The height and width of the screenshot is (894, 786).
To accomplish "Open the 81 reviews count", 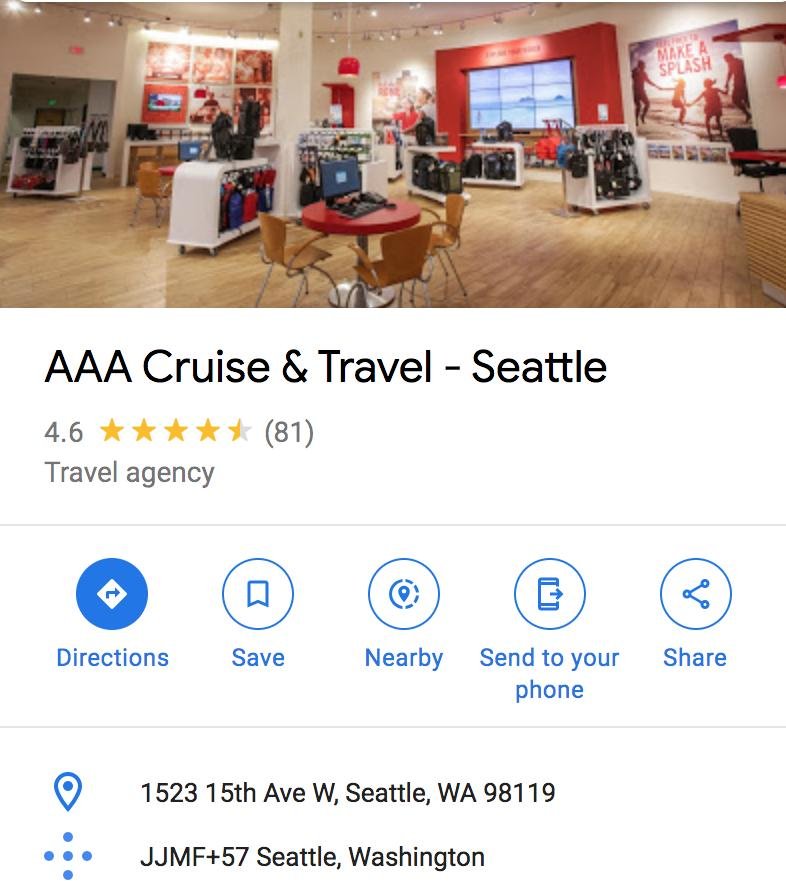I will [x=289, y=432].
